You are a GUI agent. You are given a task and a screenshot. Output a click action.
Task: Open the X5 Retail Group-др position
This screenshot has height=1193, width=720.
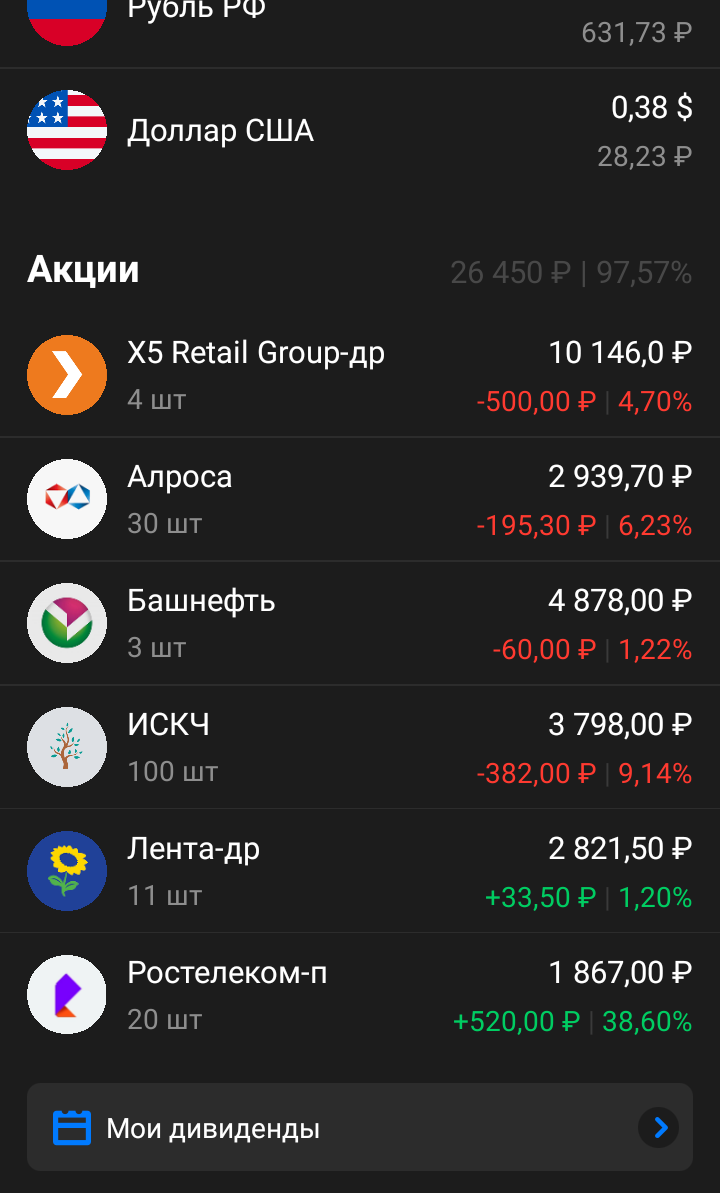pyautogui.click(x=360, y=375)
